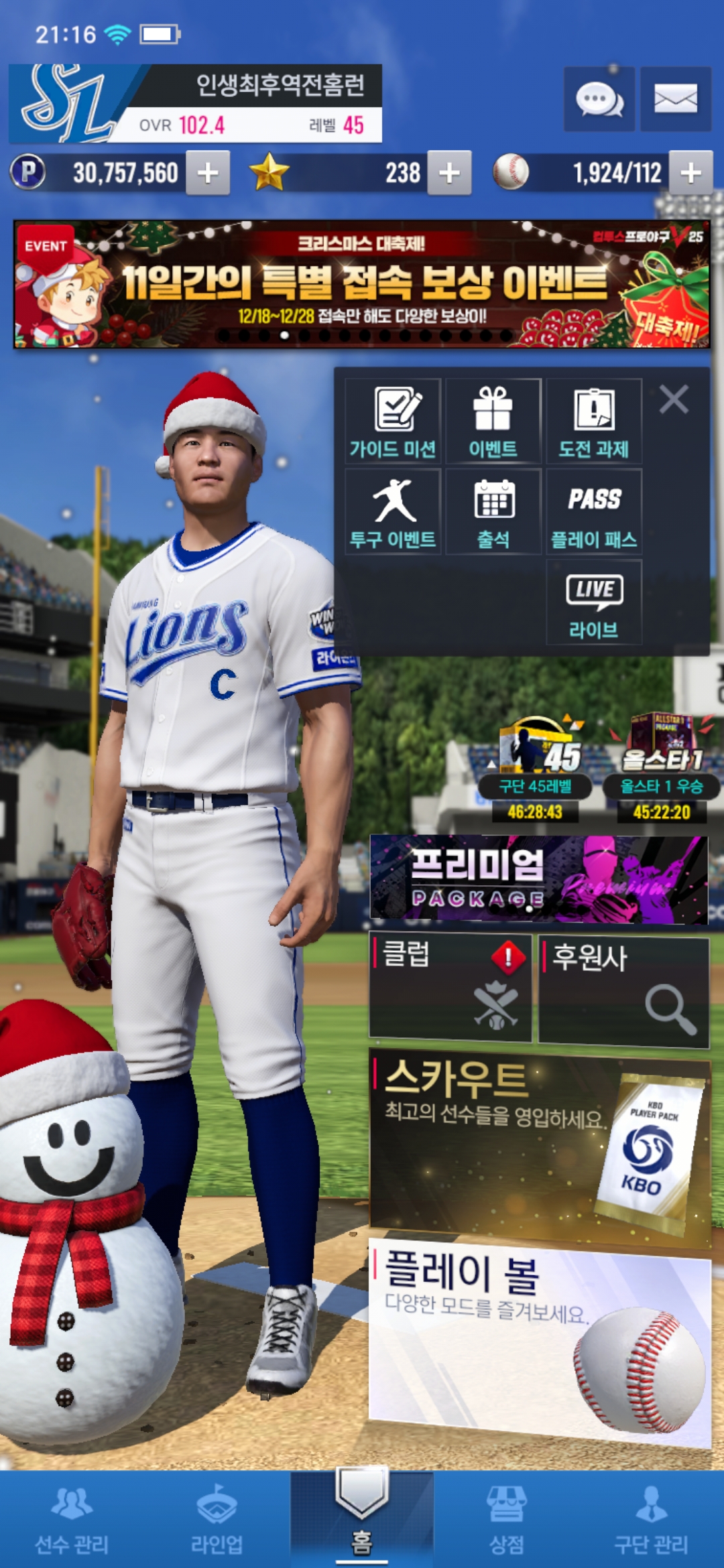Start 플레이 볼
The width and height of the screenshot is (724, 1568).
(x=539, y=1340)
